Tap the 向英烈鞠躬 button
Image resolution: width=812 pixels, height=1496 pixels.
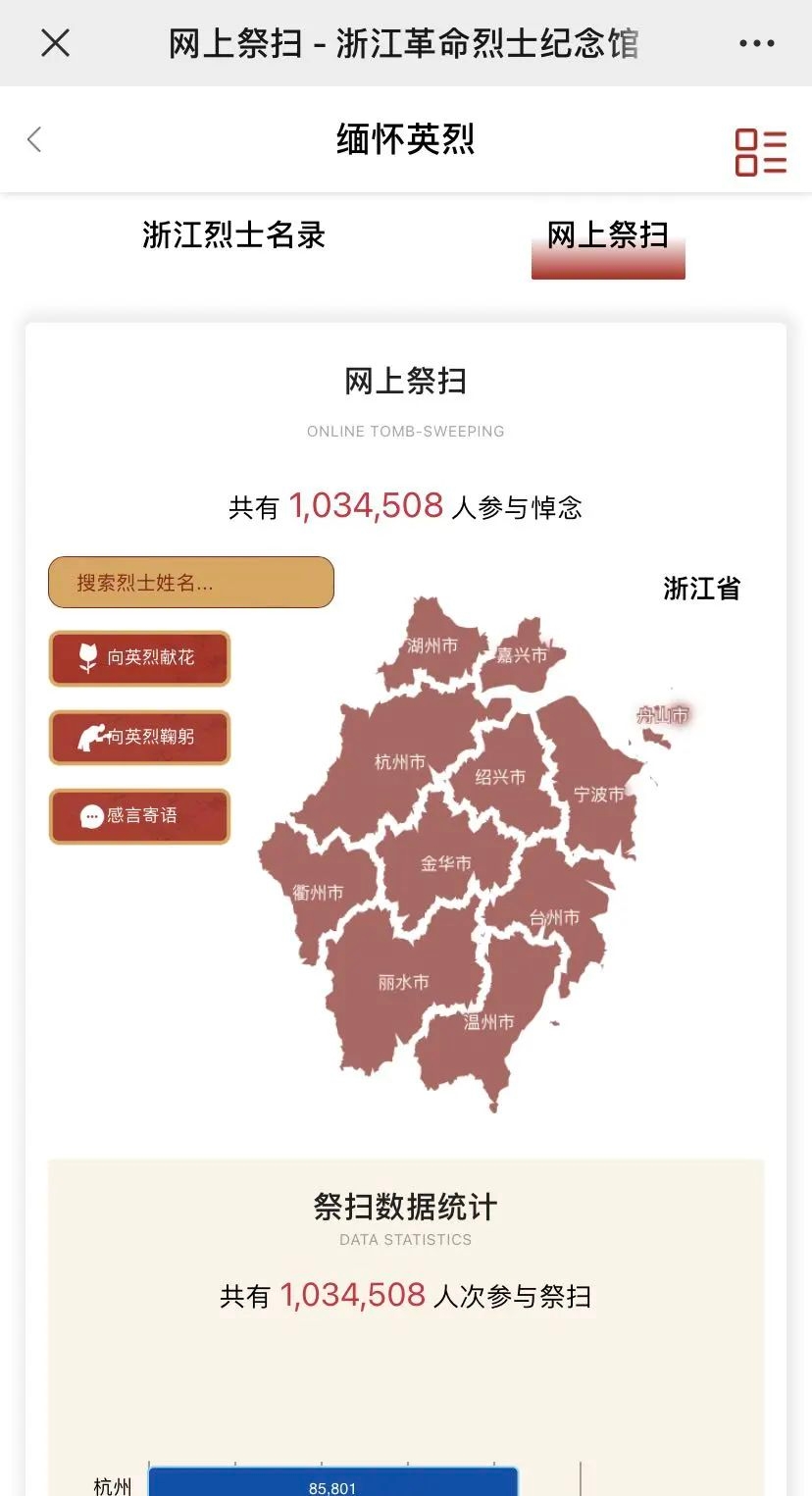point(139,737)
